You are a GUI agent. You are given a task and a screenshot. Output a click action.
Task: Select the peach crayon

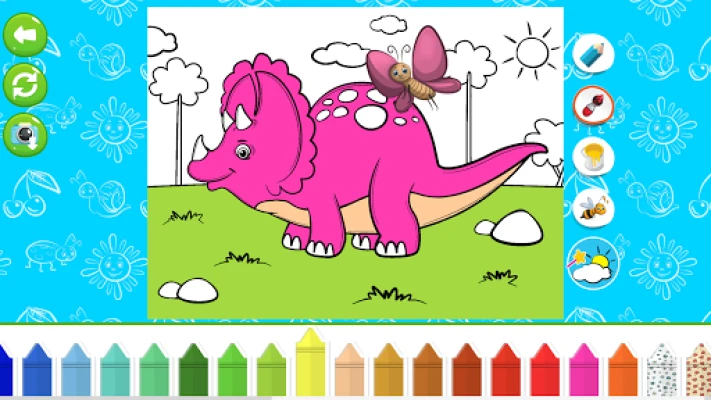click(349, 370)
